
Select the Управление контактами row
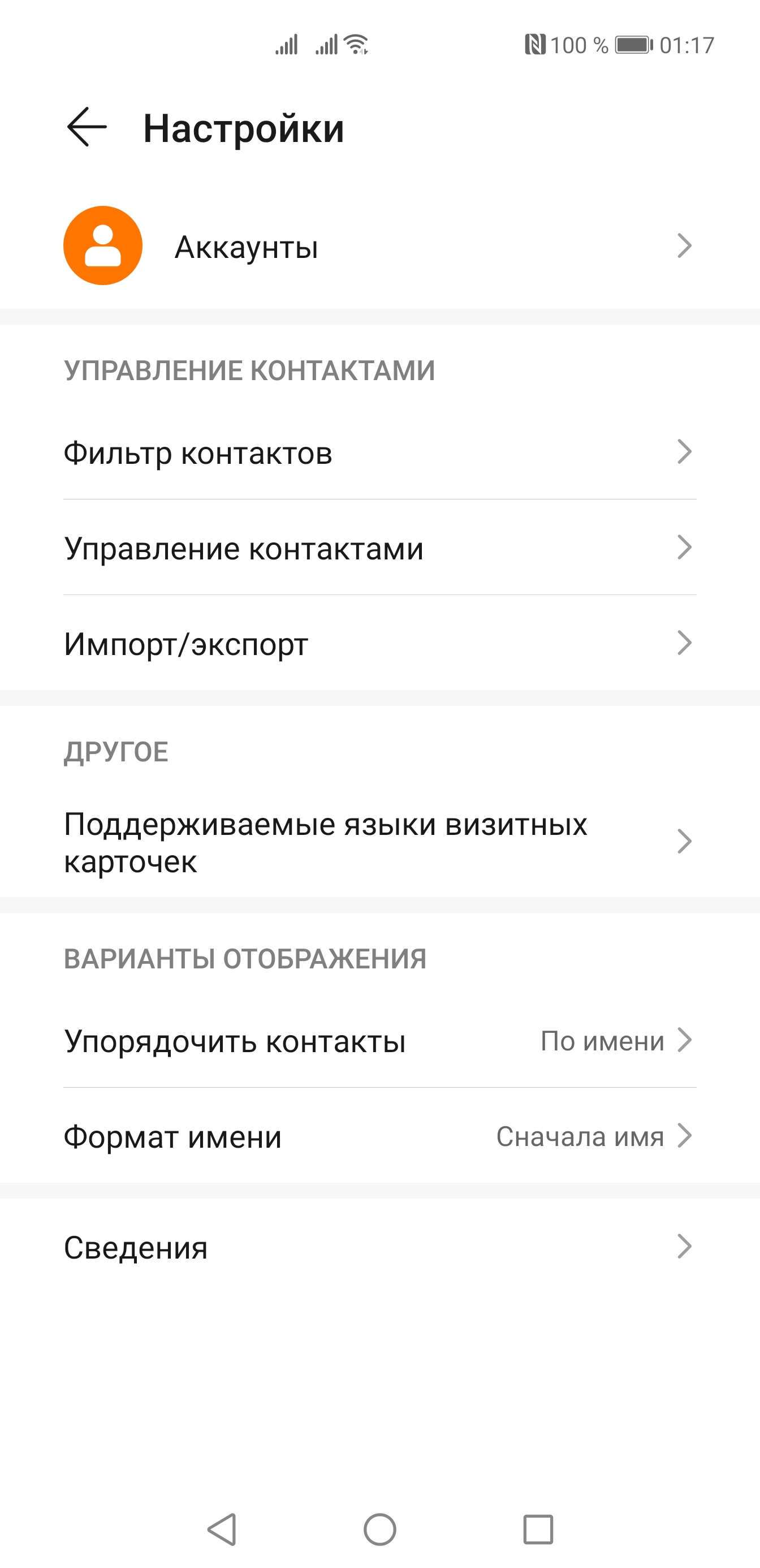click(378, 548)
